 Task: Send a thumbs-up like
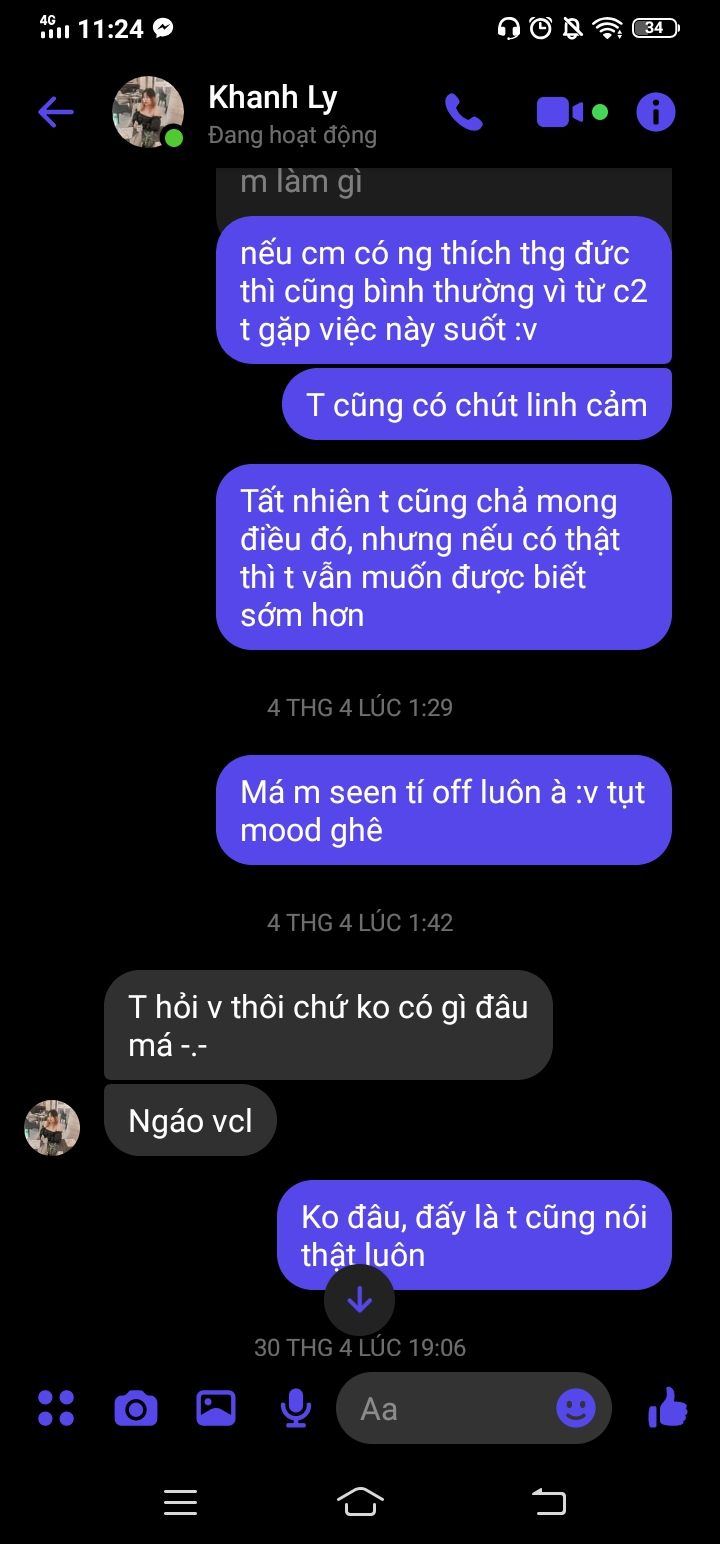coord(668,1408)
